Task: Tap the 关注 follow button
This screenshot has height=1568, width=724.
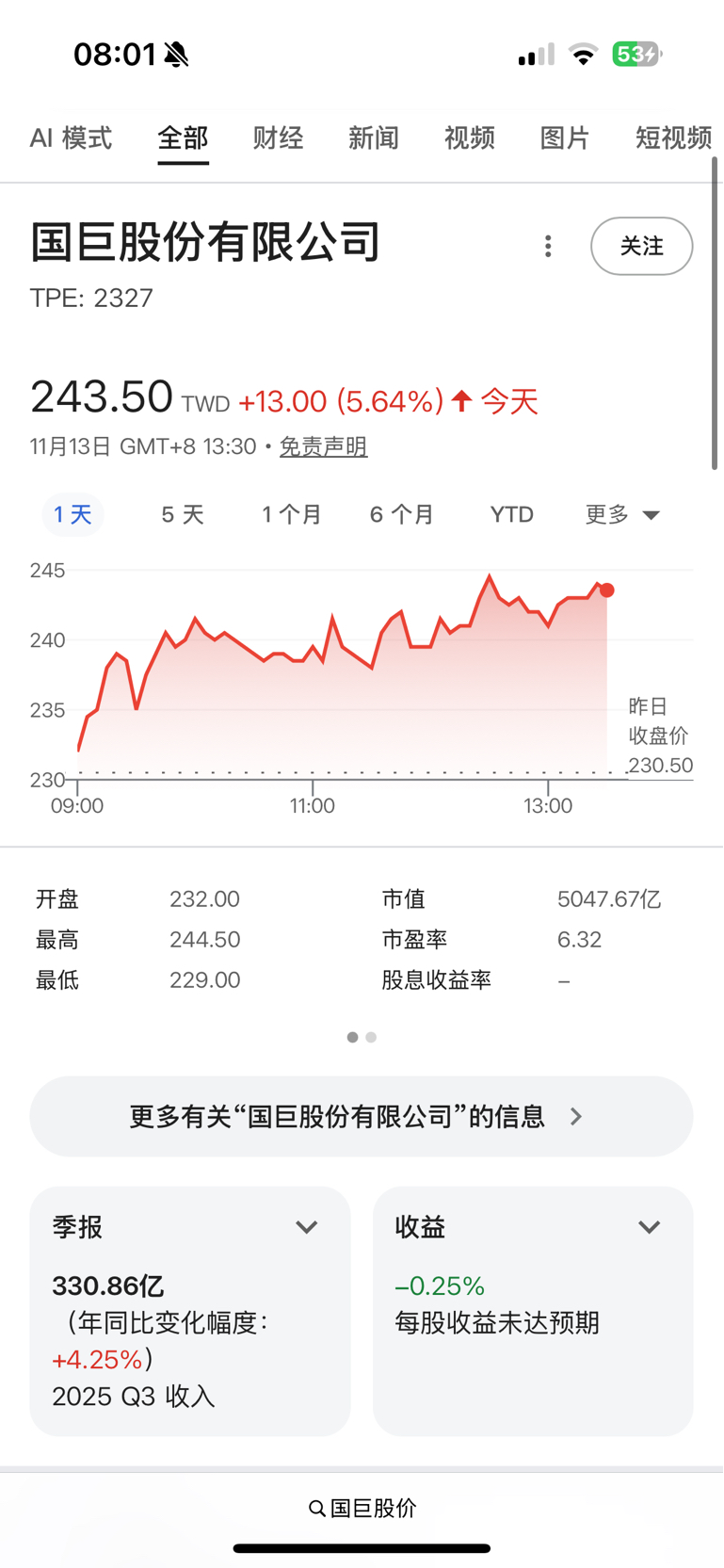Action: point(641,246)
